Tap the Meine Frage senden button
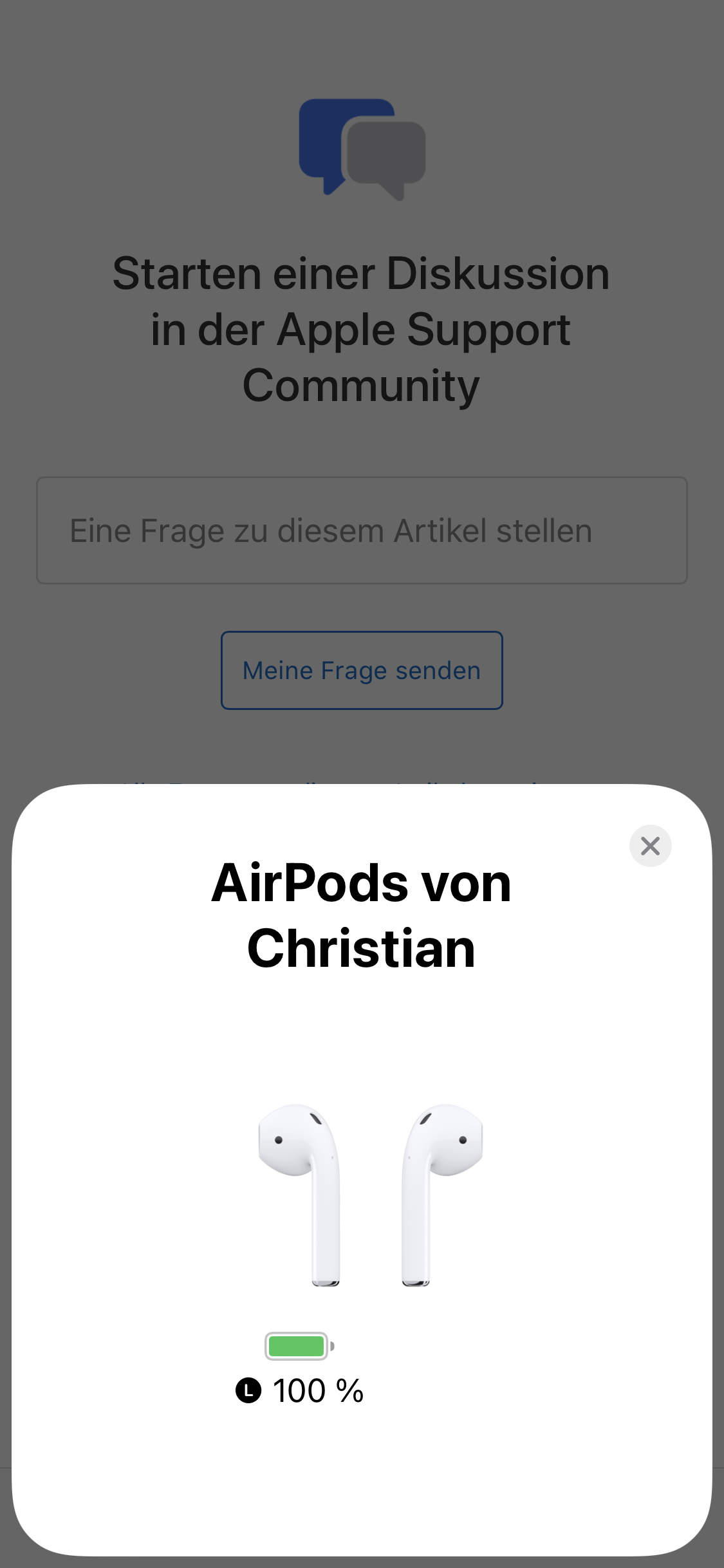 click(x=362, y=671)
